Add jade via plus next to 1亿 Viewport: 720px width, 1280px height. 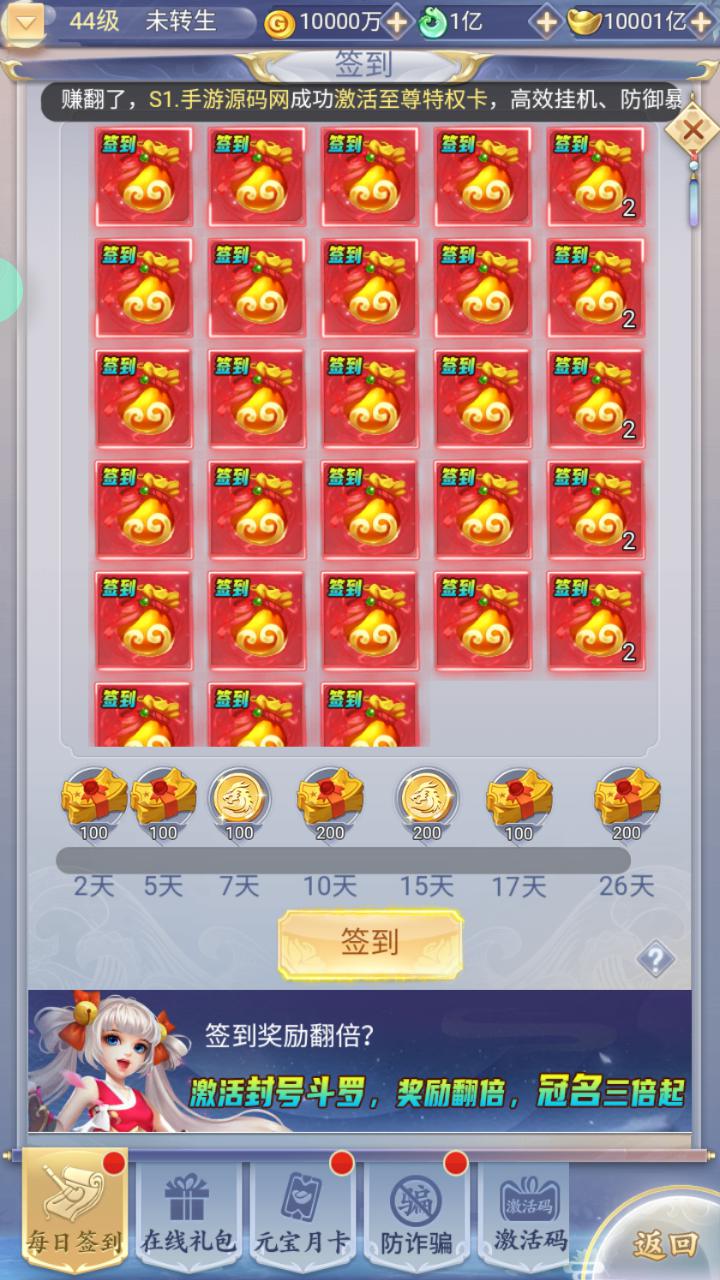click(x=545, y=21)
